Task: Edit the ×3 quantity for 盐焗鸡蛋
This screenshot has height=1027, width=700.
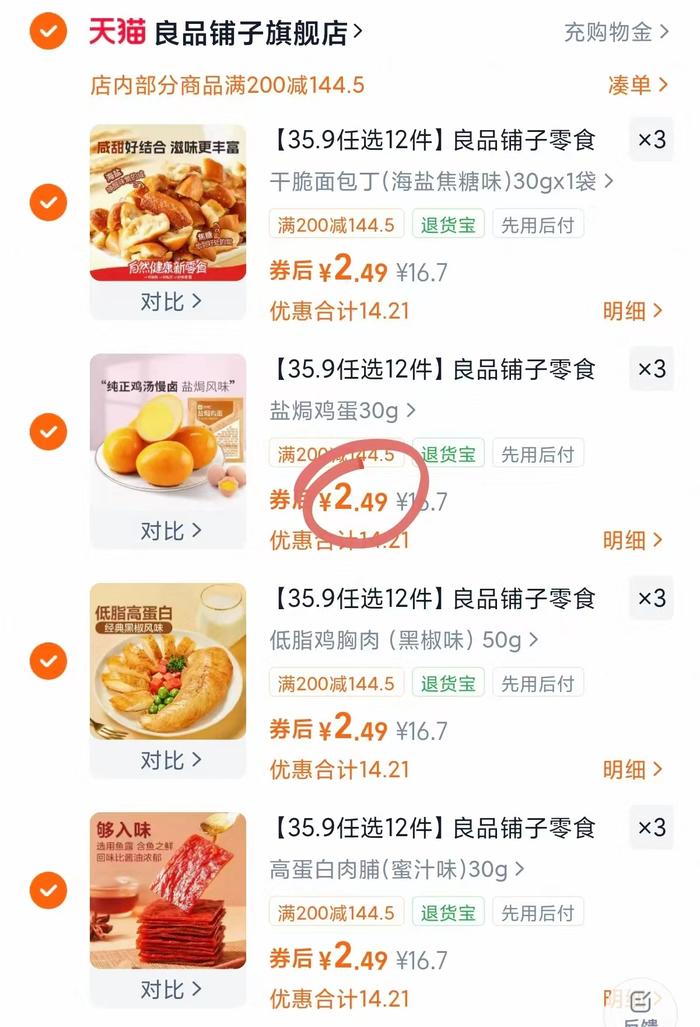Action: 651,369
